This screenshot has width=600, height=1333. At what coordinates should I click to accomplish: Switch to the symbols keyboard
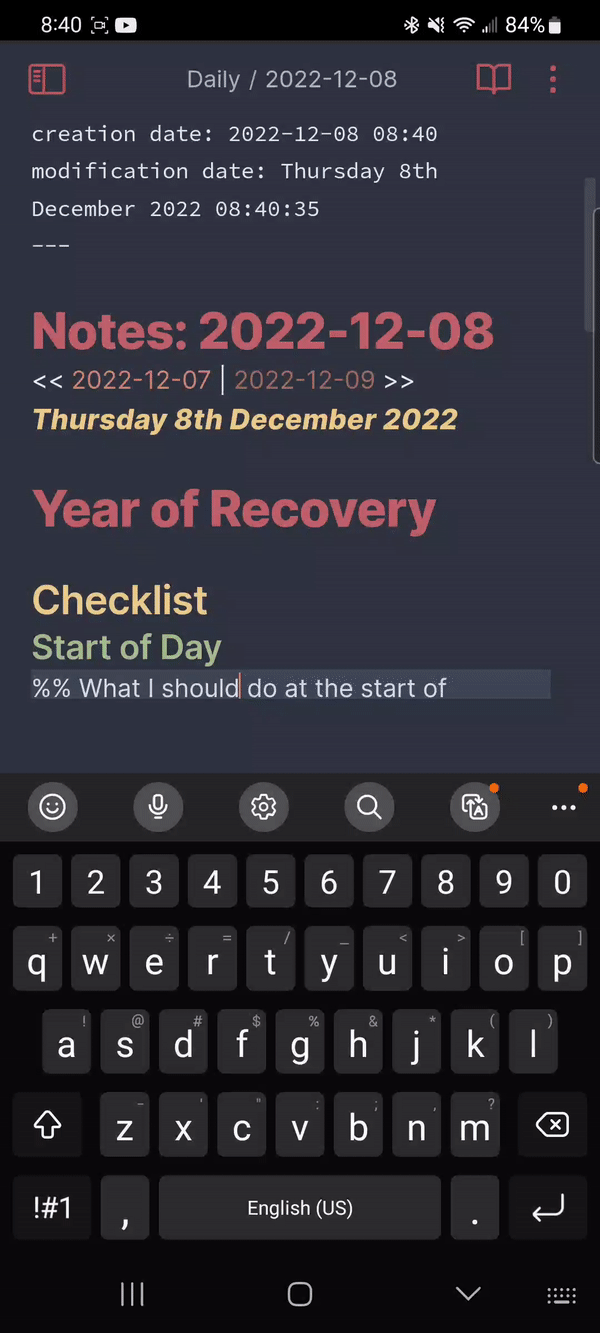click(x=52, y=1208)
